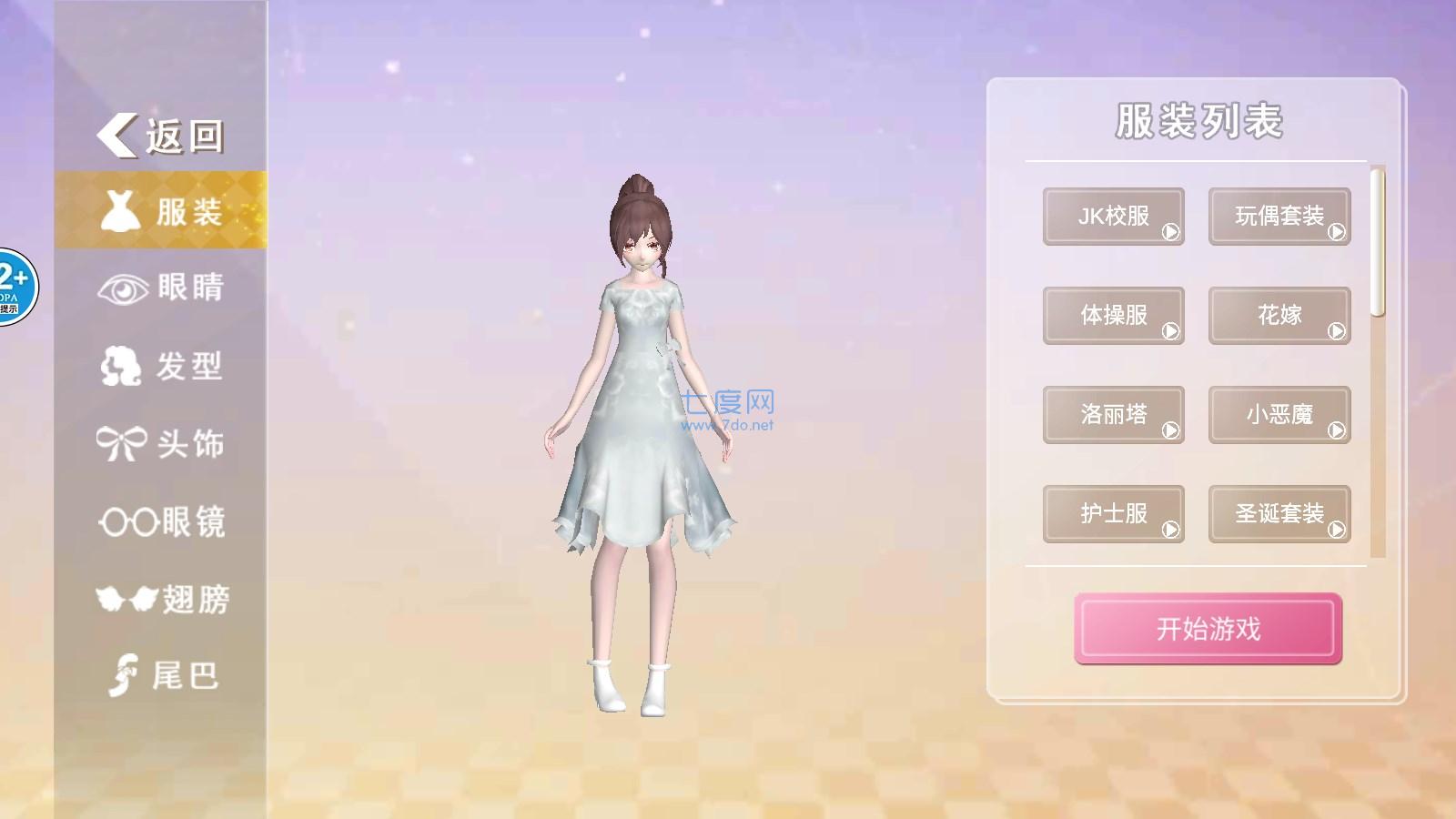Choose the 花嫁 outfit
This screenshot has width=1456, height=819.
(x=1279, y=316)
